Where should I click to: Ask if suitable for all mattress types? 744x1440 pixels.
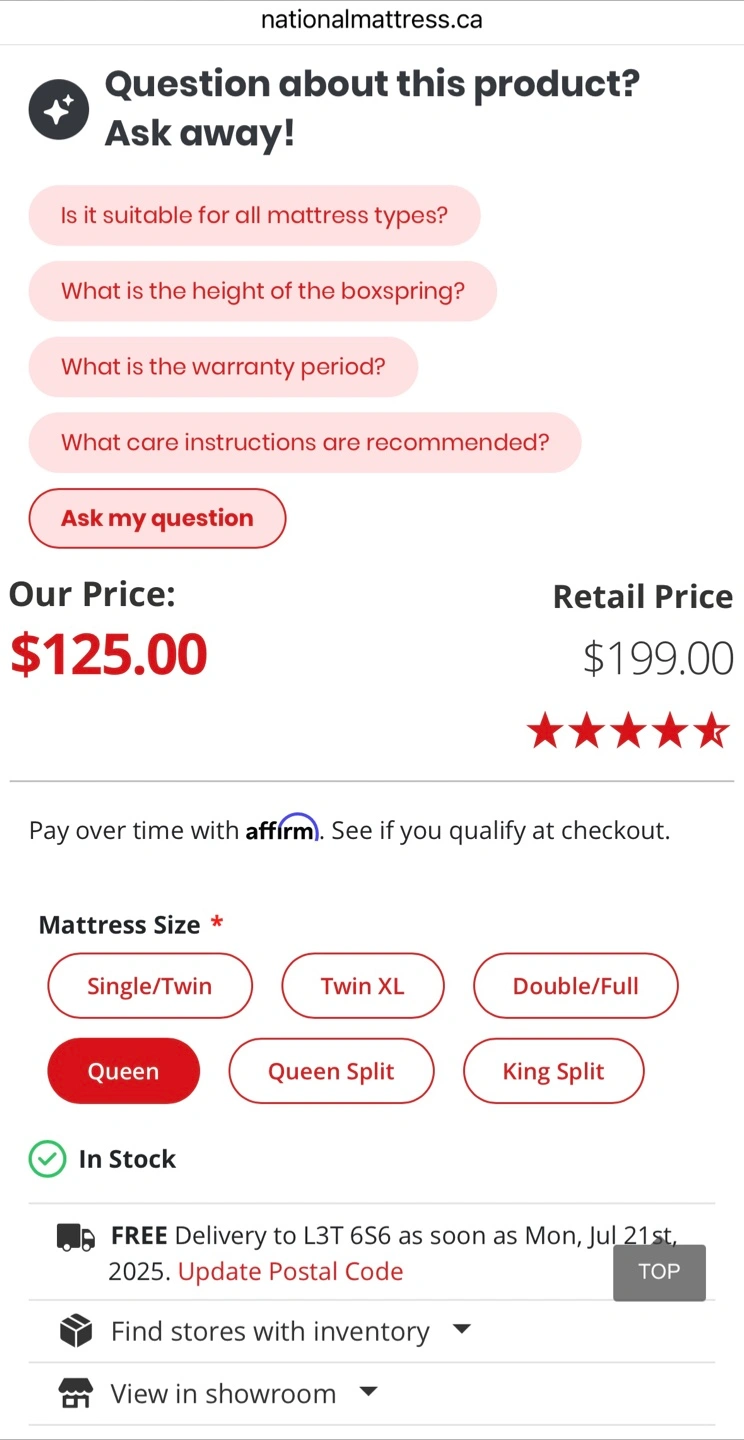(254, 215)
